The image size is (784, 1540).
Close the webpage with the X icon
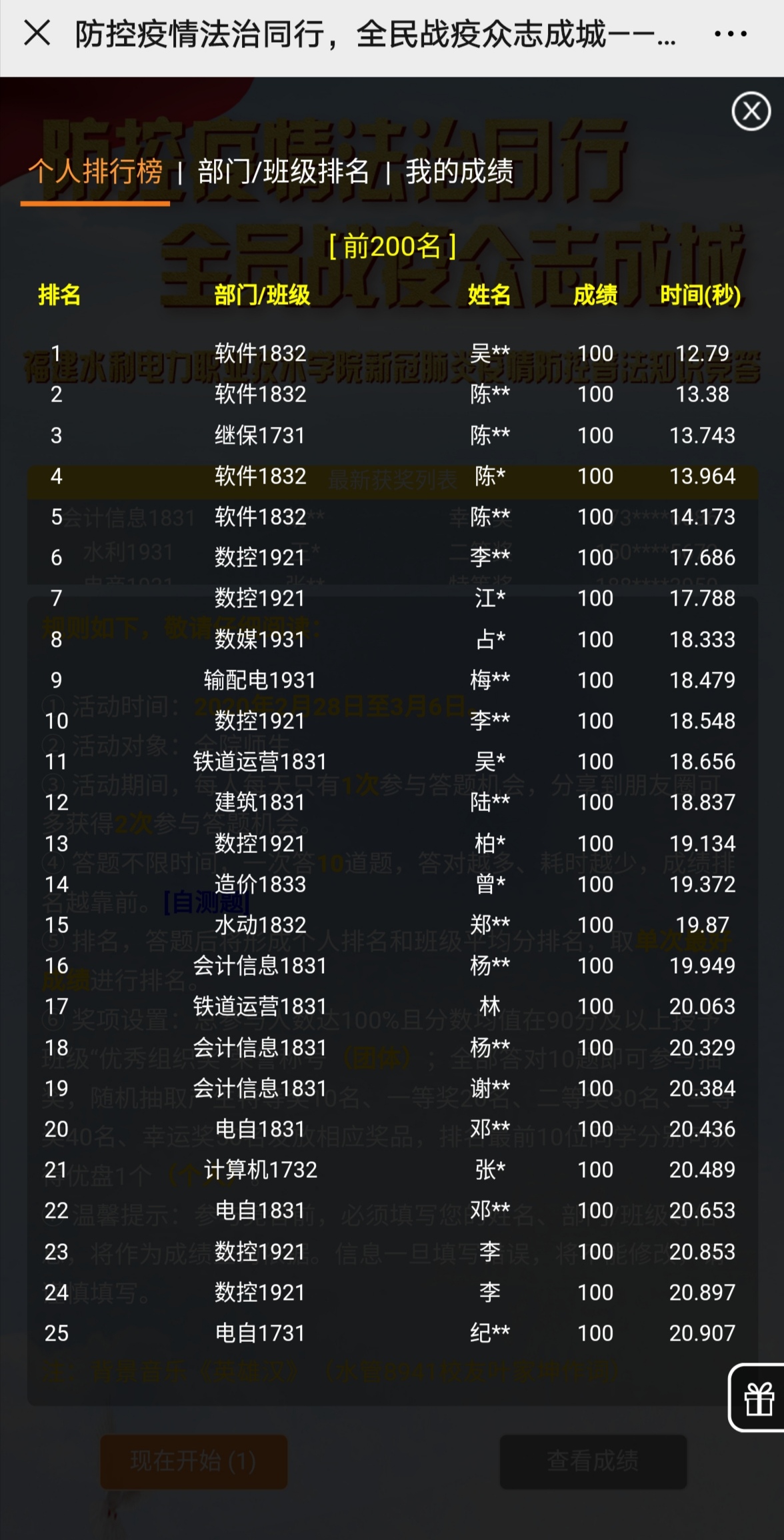[x=37, y=33]
